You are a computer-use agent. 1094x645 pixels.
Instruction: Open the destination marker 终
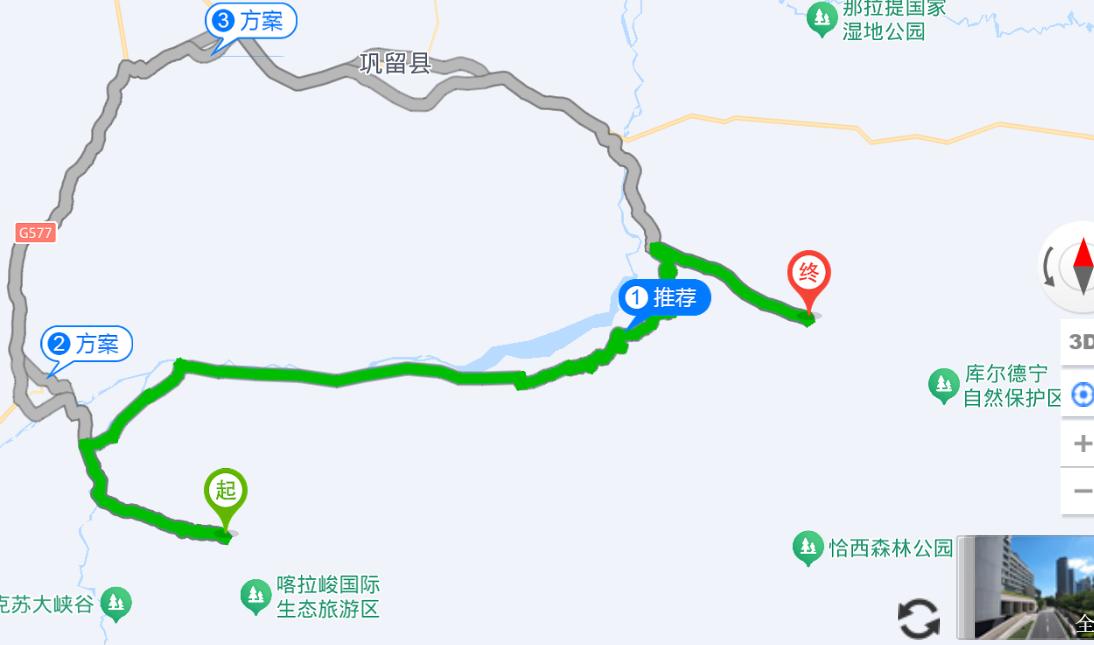pos(809,275)
